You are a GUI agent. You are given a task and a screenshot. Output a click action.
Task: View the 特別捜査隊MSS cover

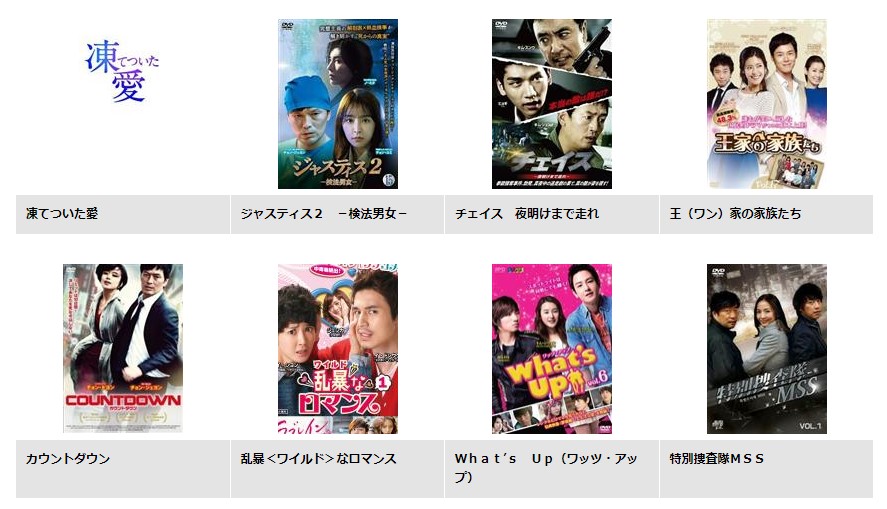pyautogui.click(x=766, y=348)
